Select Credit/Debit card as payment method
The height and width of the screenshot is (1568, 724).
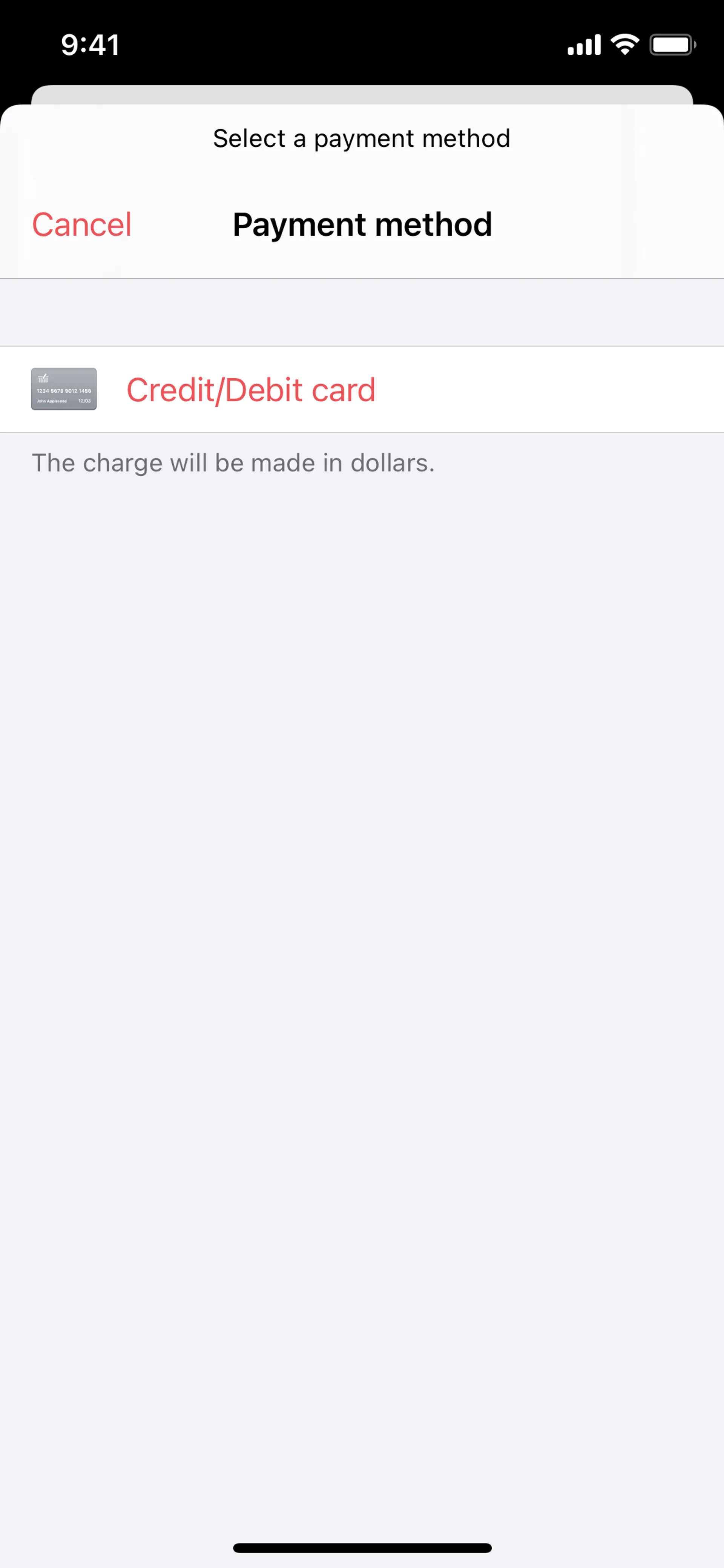tap(251, 390)
